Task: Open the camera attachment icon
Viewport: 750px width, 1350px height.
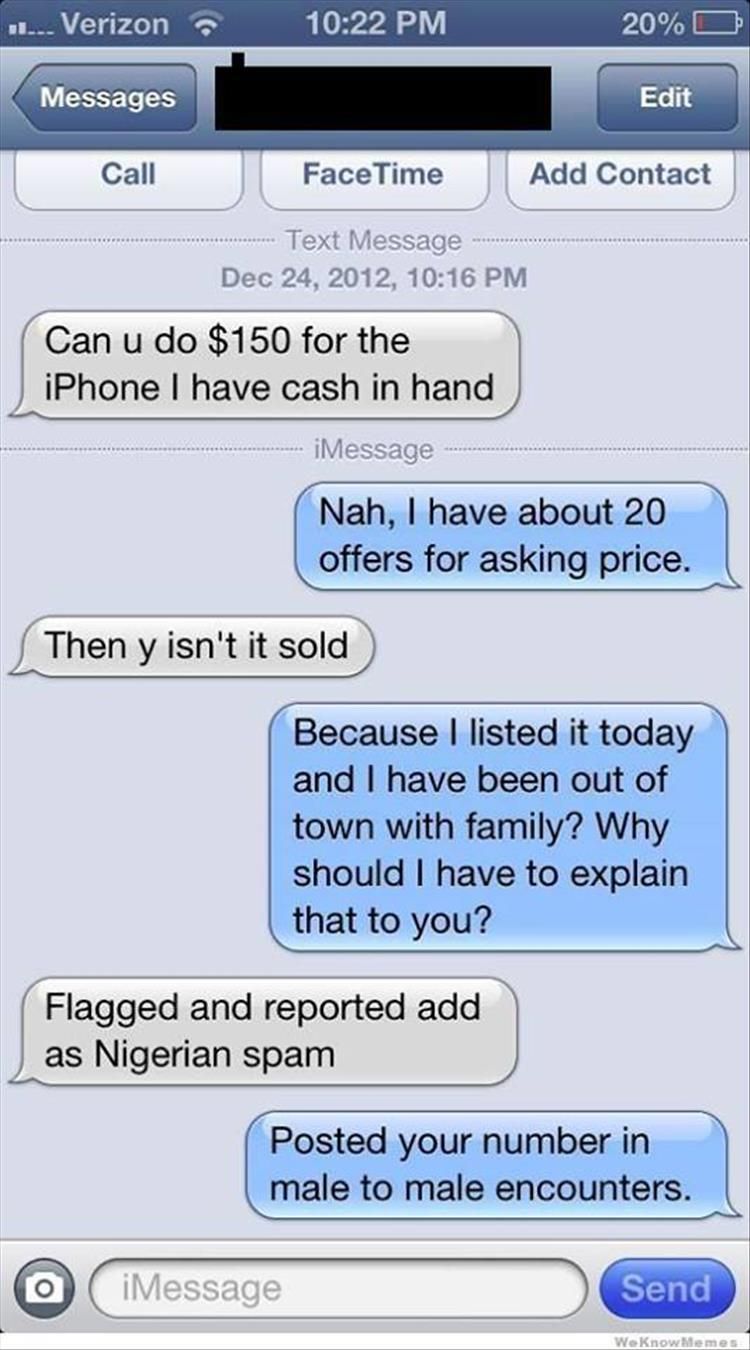Action: [x=41, y=1289]
